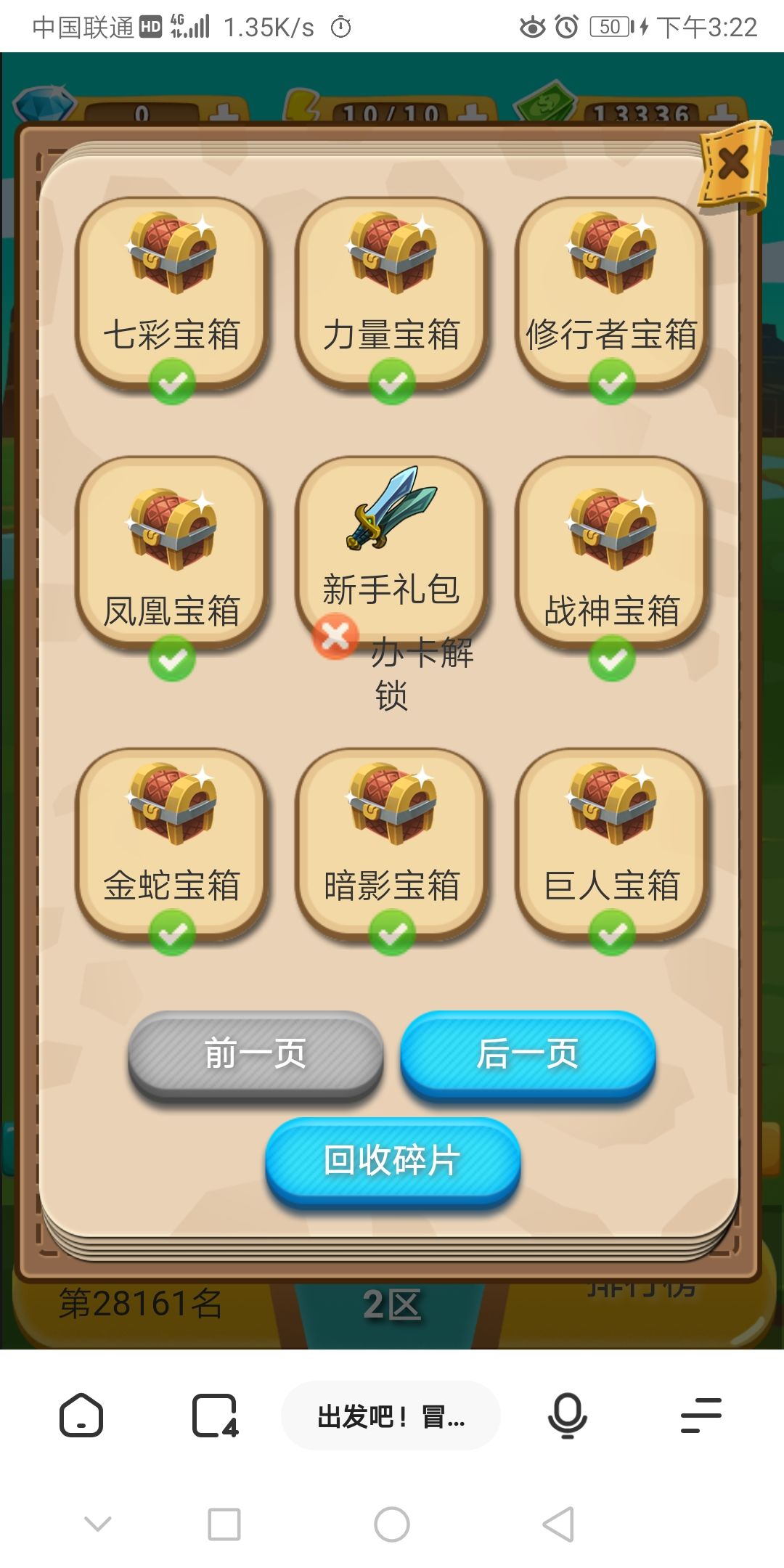The height and width of the screenshot is (1568, 784).
Task: Tap the 新手礼包 sword gift pack
Action: (x=392, y=530)
